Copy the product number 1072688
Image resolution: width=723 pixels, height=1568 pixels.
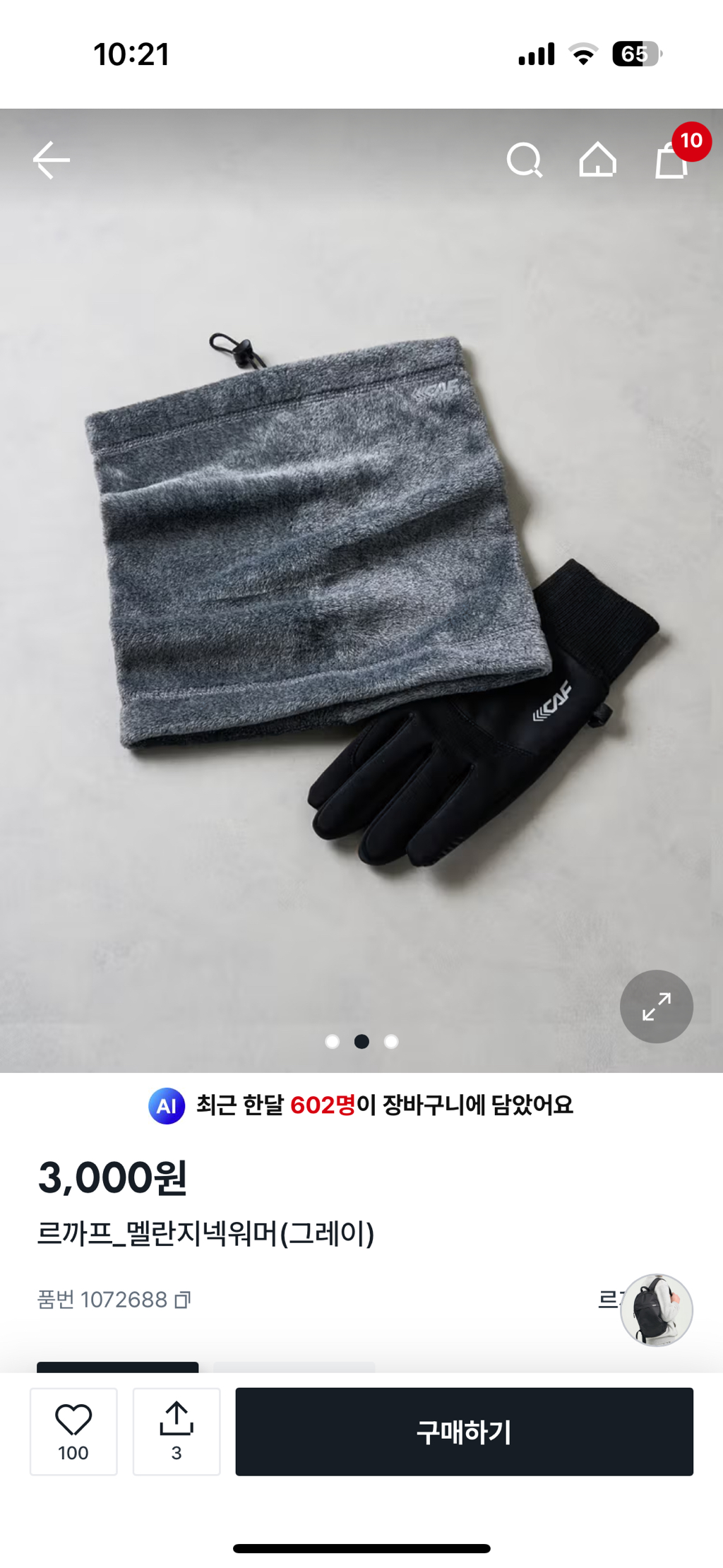click(x=183, y=1300)
